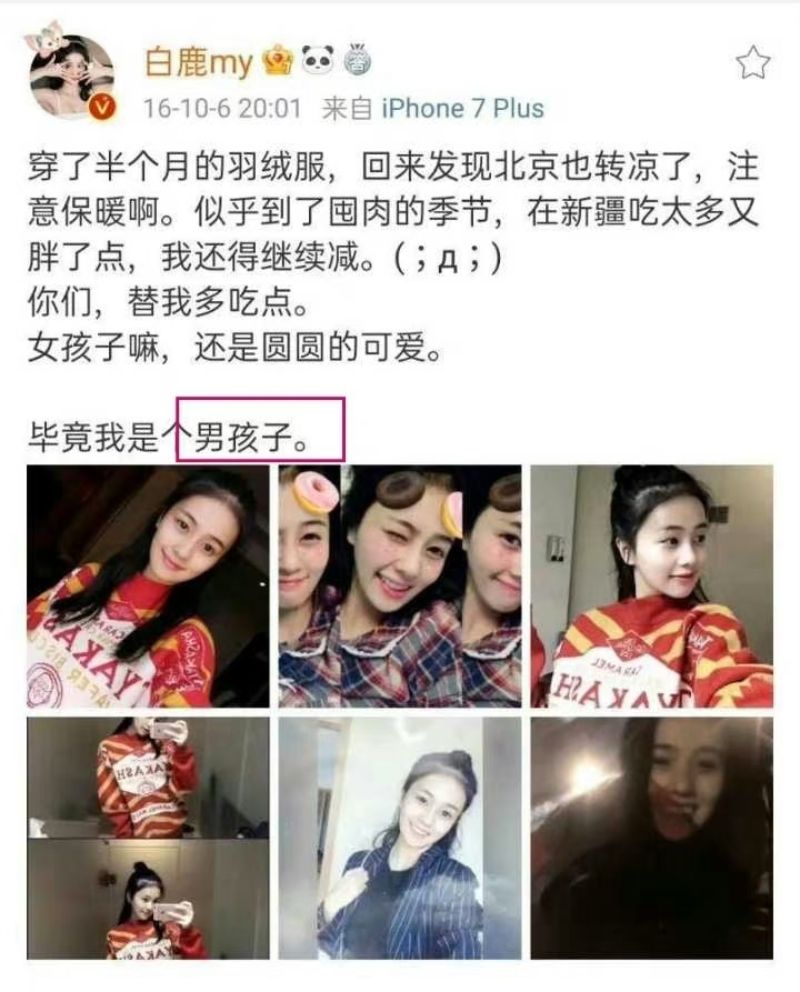Screen dimensions: 800x992
Task: Enlarge the hair-bun side-glance selfie photo
Action: (652, 586)
